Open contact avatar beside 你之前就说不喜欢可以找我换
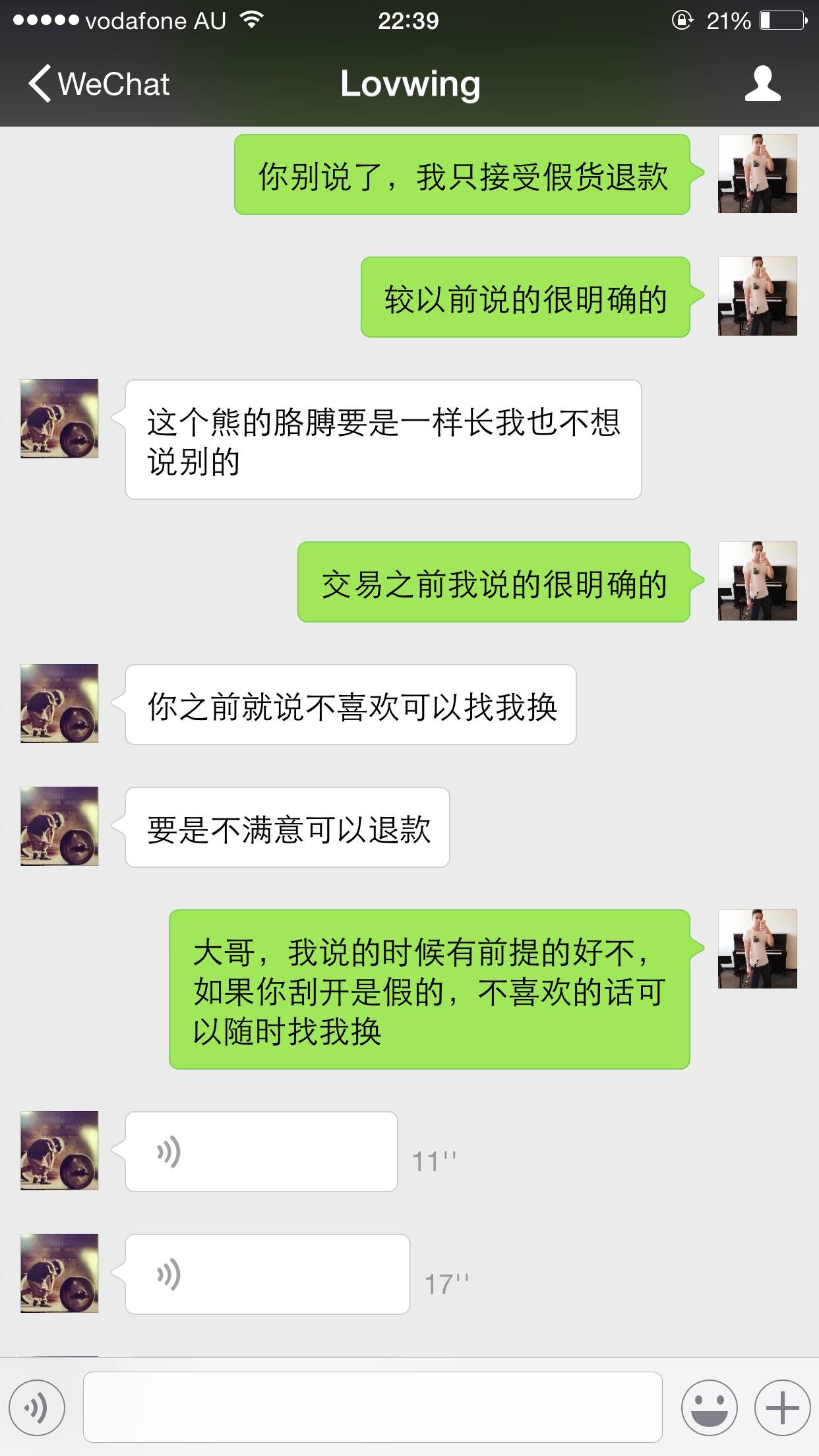 click(x=59, y=704)
